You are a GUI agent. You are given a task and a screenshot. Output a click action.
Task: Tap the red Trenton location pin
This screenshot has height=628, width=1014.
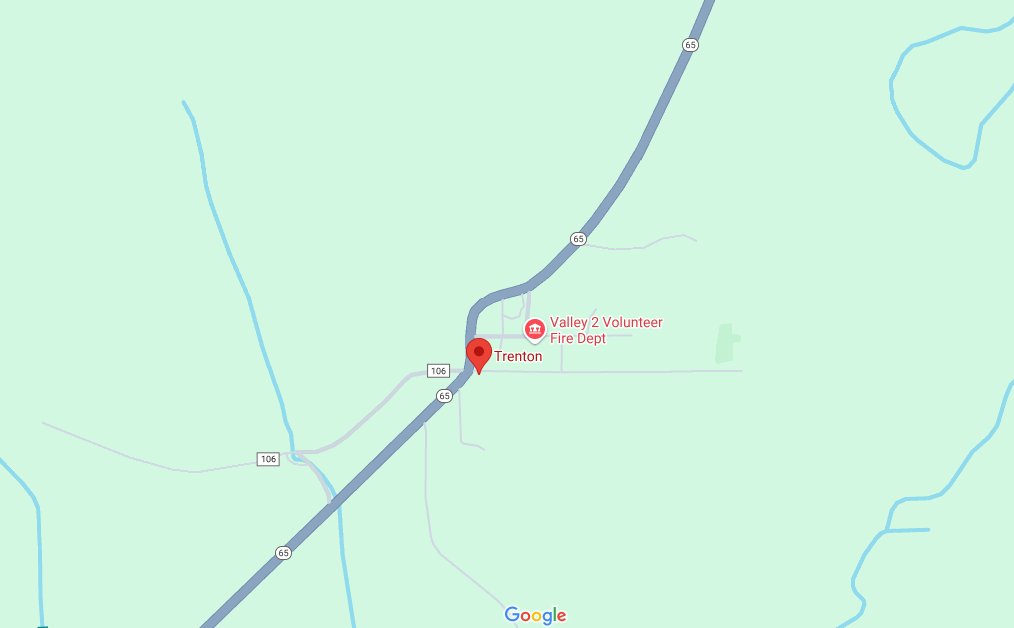point(479,353)
